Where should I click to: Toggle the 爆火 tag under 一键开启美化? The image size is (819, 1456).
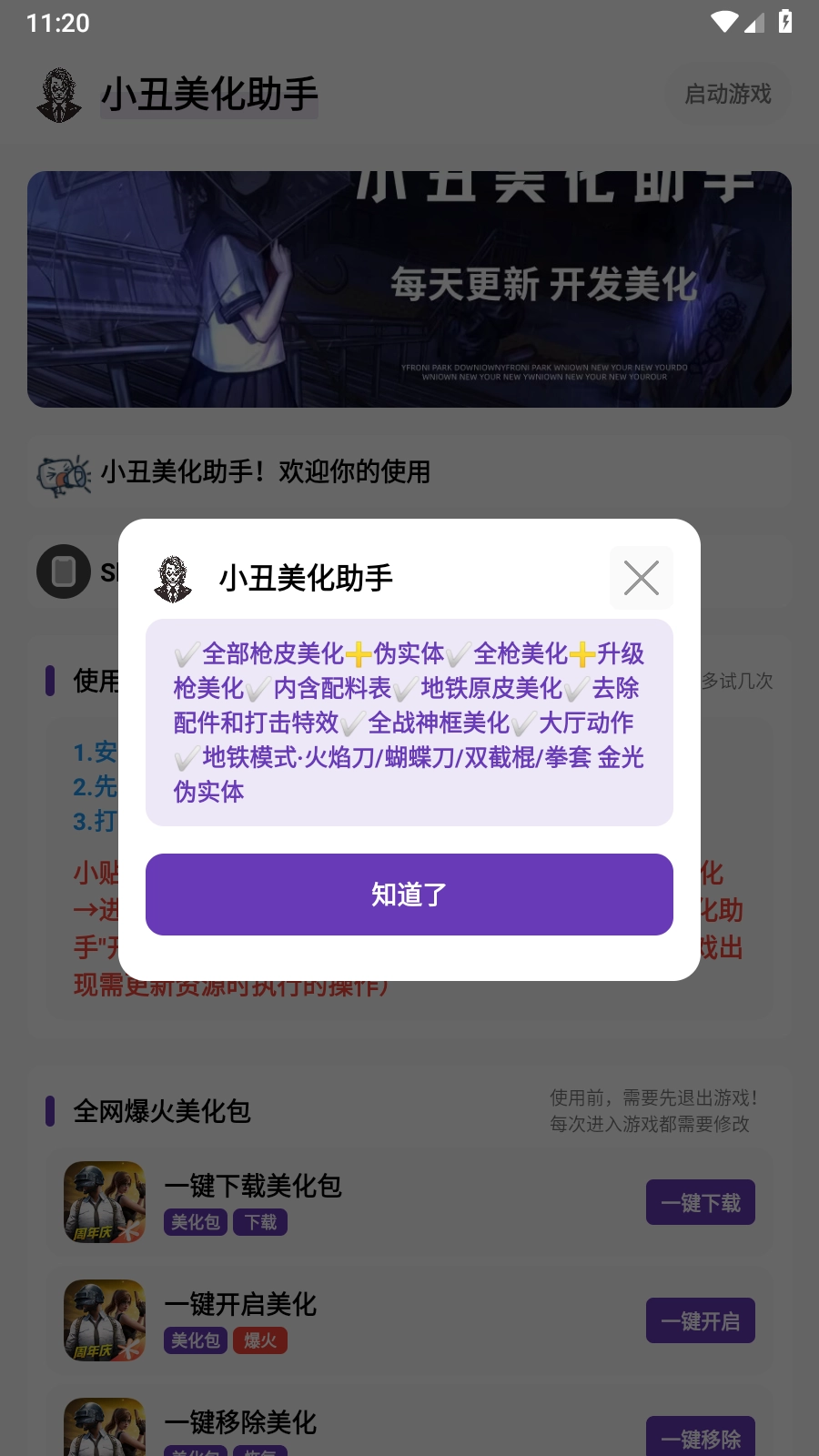(x=260, y=1341)
